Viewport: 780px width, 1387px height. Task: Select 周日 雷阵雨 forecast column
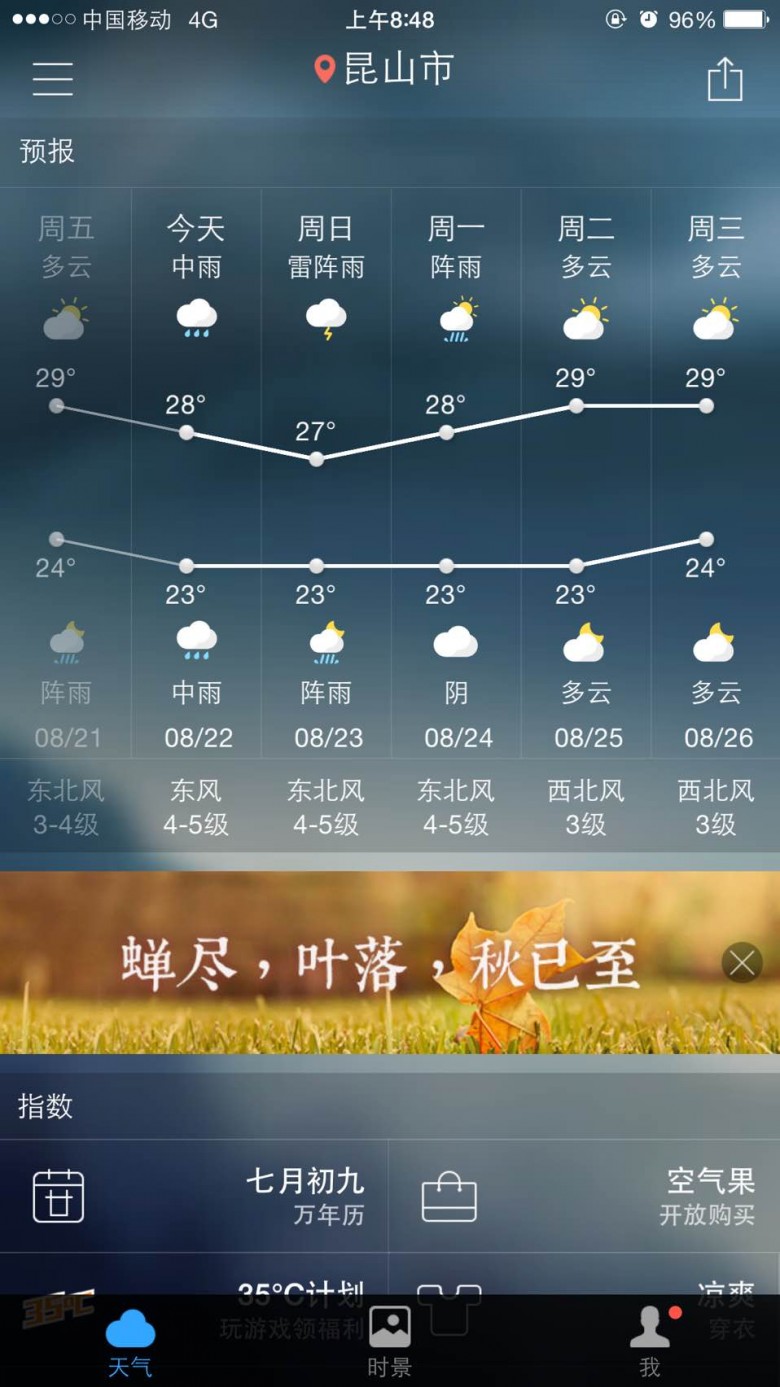click(x=326, y=473)
